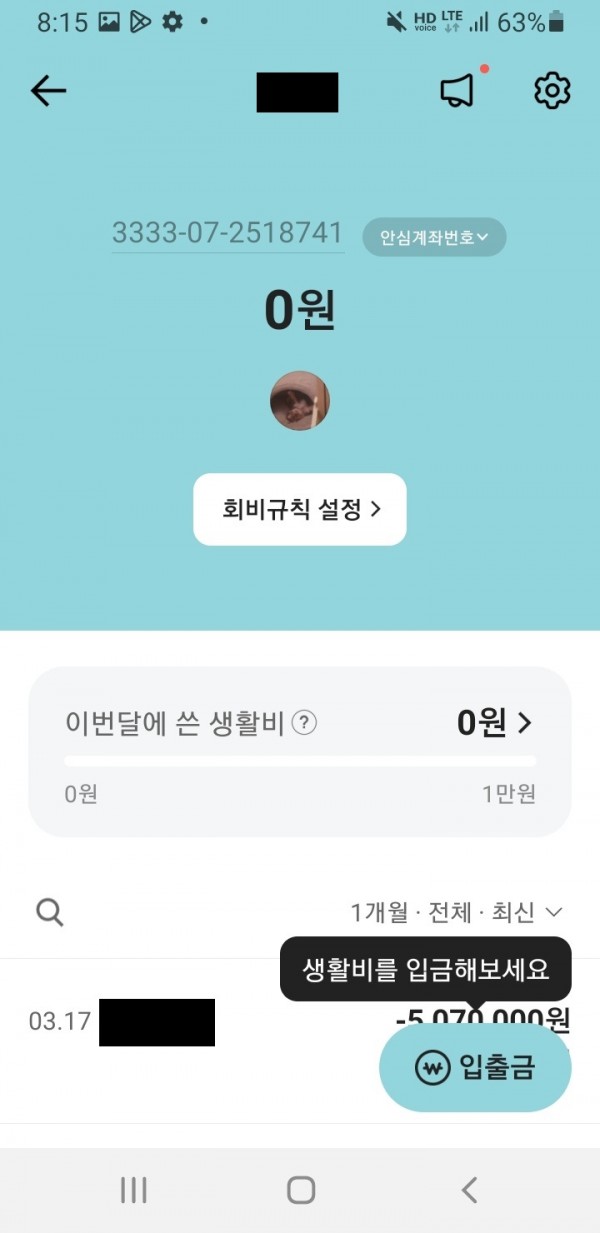Change the 1개월 · 전체 · 최신 filter

(456, 912)
